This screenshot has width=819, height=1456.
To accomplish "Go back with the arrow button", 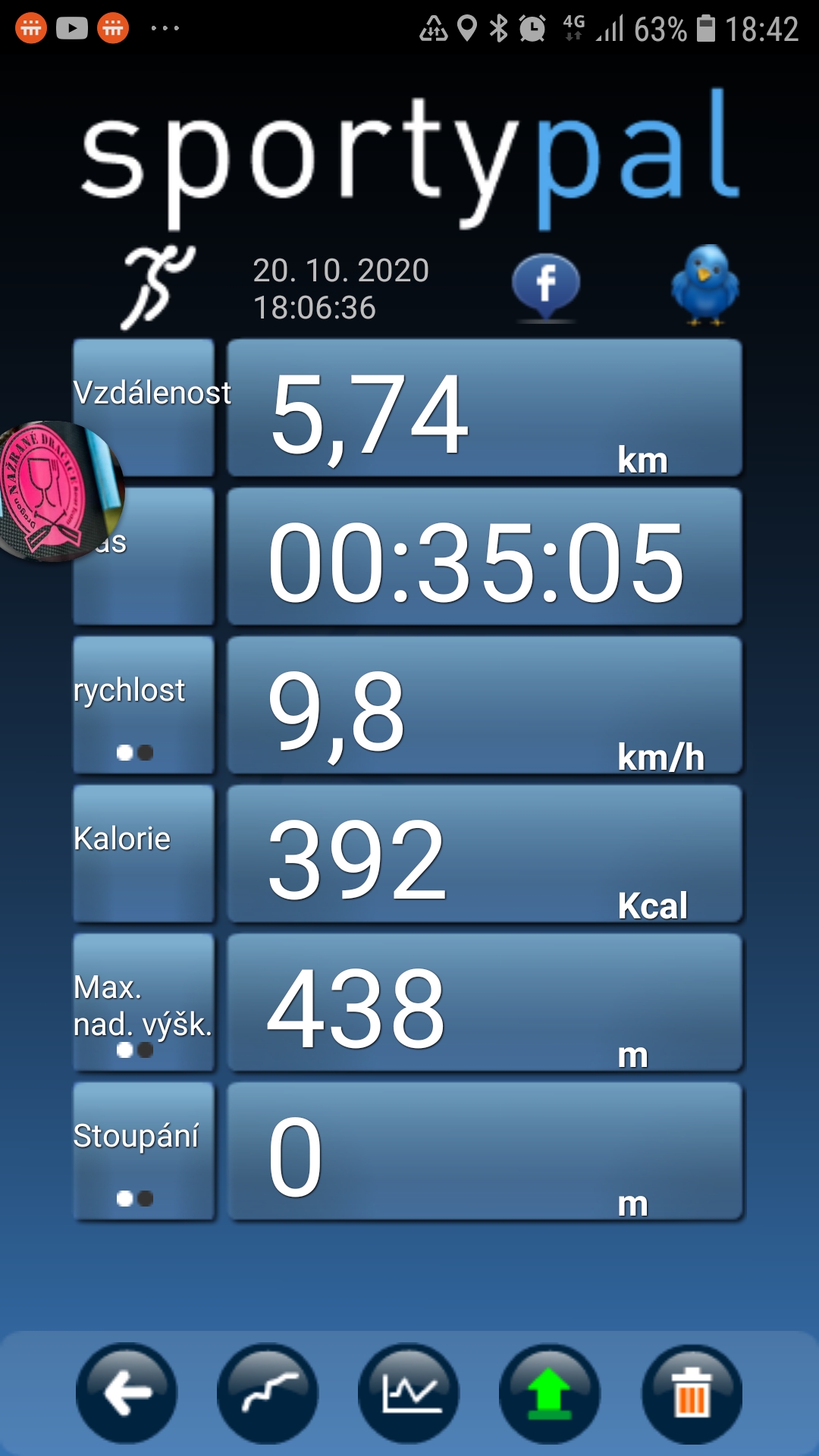I will tap(127, 1393).
